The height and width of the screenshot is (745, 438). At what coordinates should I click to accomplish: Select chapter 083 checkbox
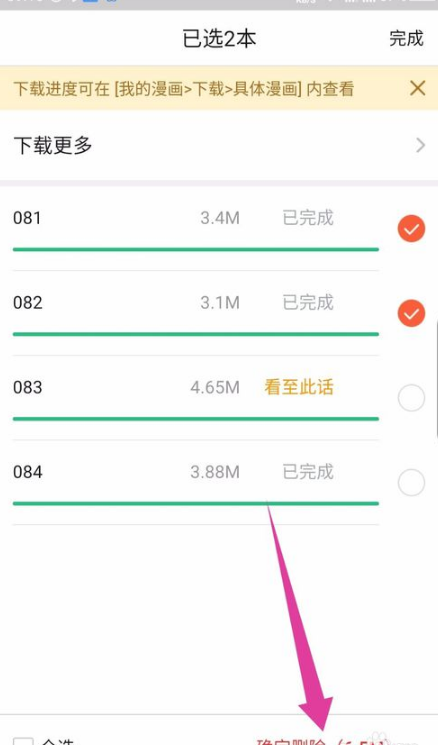411,398
